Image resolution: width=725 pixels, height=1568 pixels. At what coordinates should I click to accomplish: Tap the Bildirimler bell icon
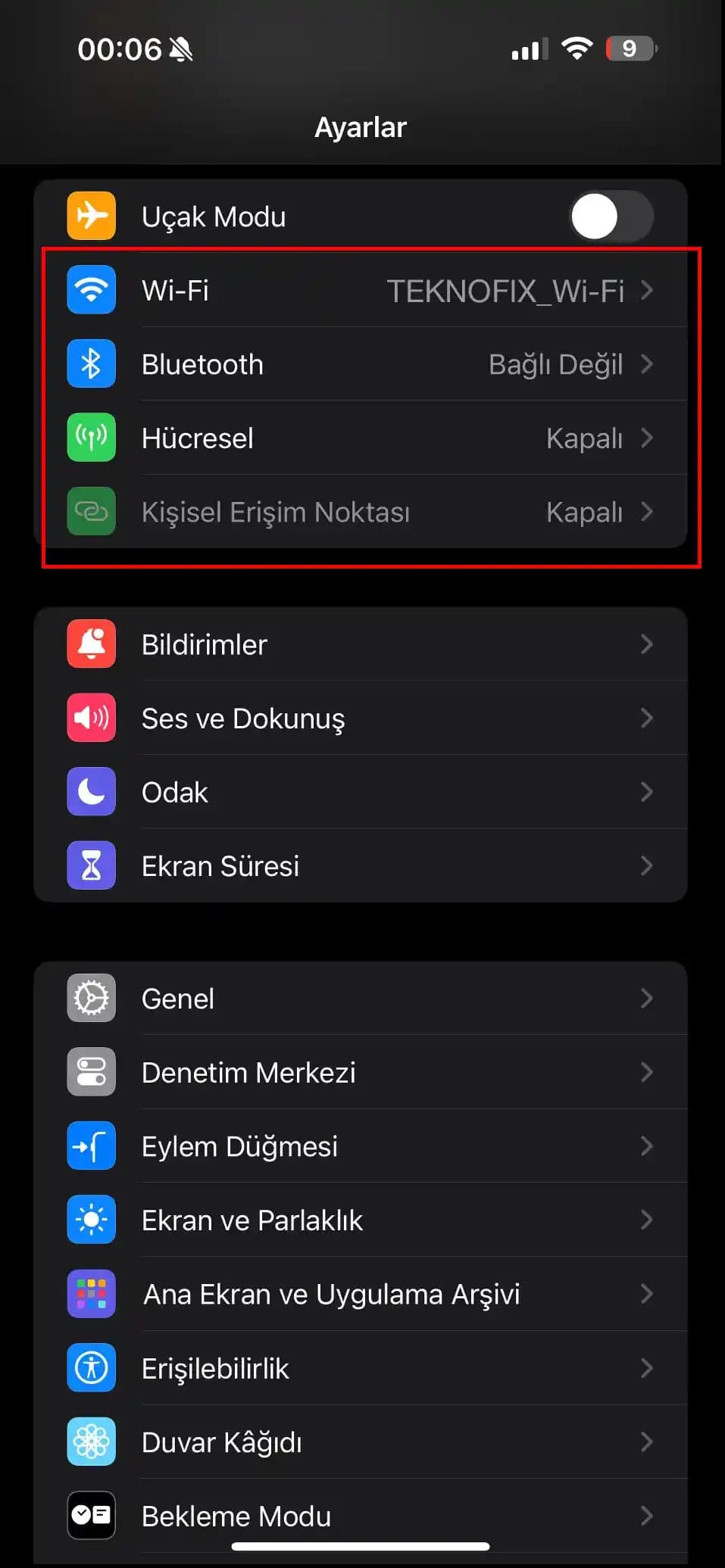91,644
